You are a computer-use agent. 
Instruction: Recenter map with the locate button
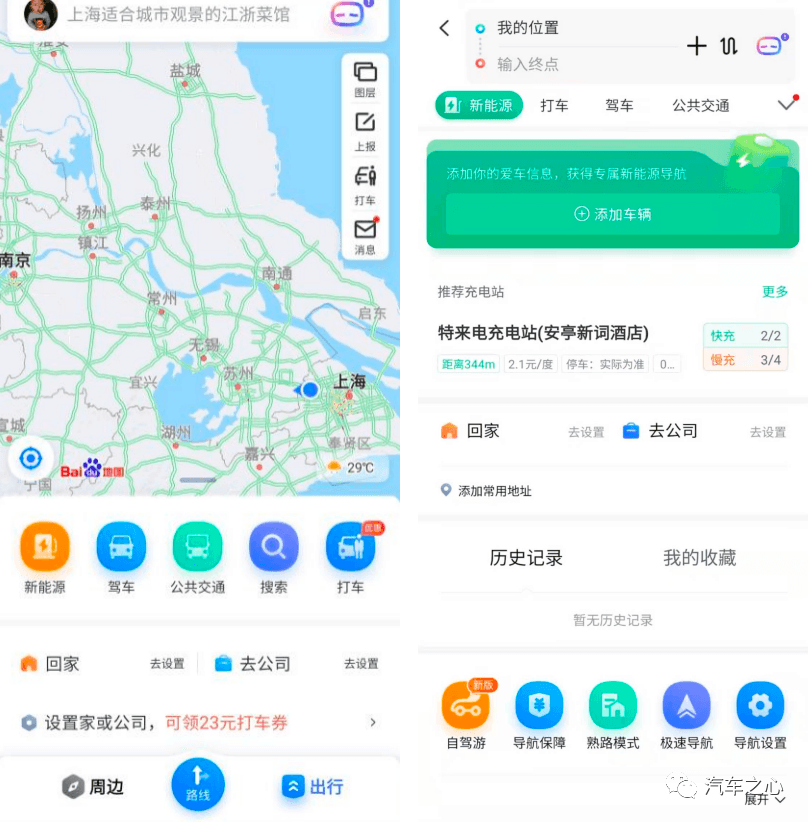[30, 459]
